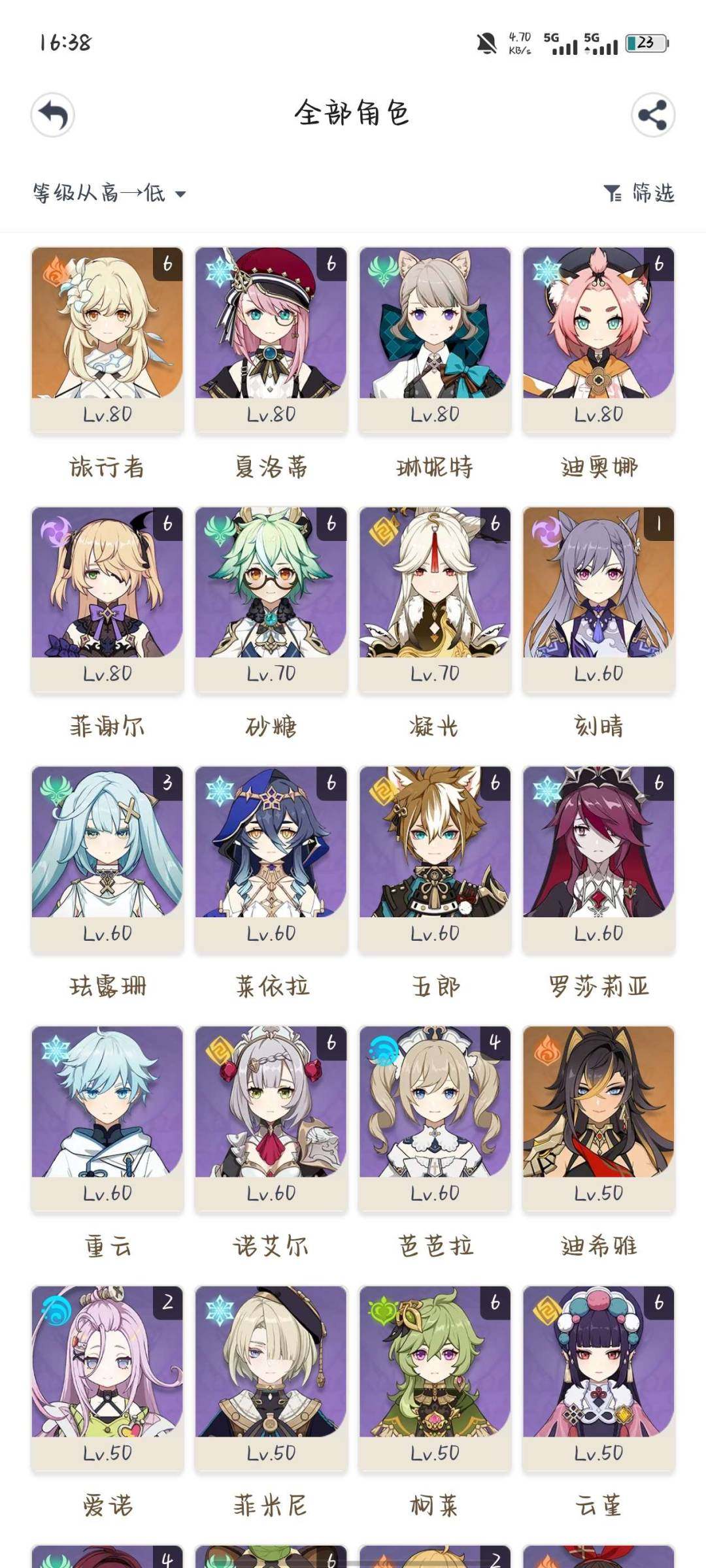Expand the sort order options via the chevron
Screen dimensions: 706x1568
(x=180, y=194)
